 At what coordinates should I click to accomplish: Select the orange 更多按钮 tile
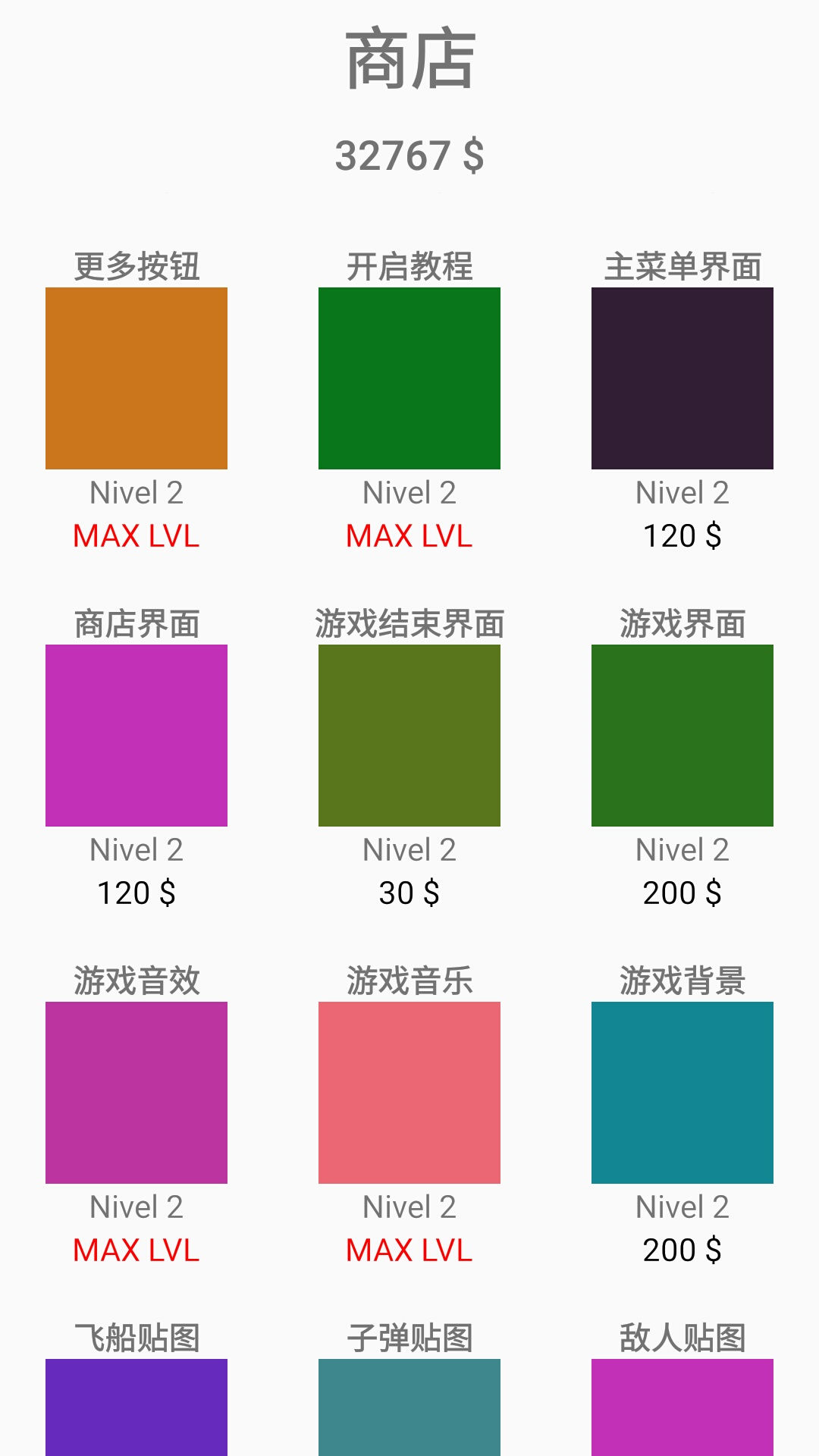pyautogui.click(x=136, y=378)
